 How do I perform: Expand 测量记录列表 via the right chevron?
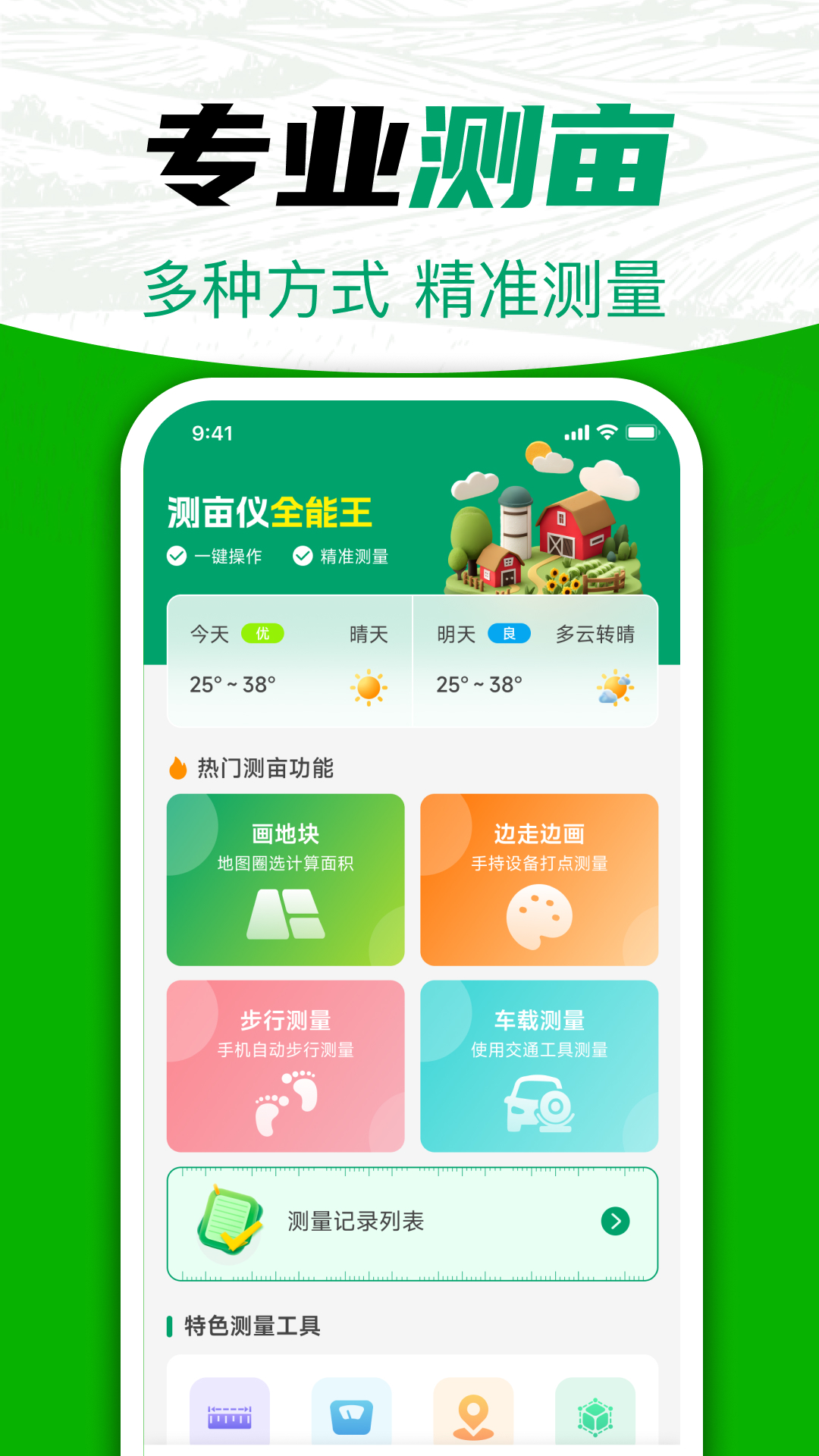614,1220
